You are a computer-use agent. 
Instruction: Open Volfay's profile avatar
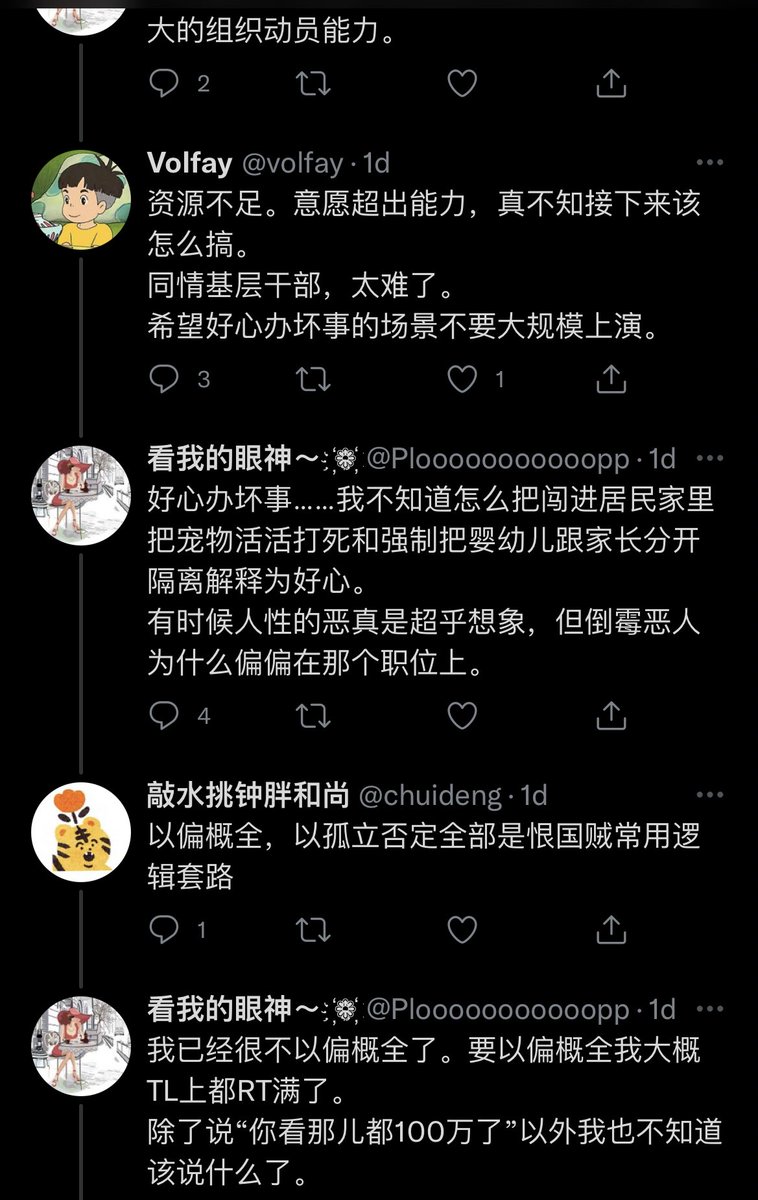(x=82, y=200)
